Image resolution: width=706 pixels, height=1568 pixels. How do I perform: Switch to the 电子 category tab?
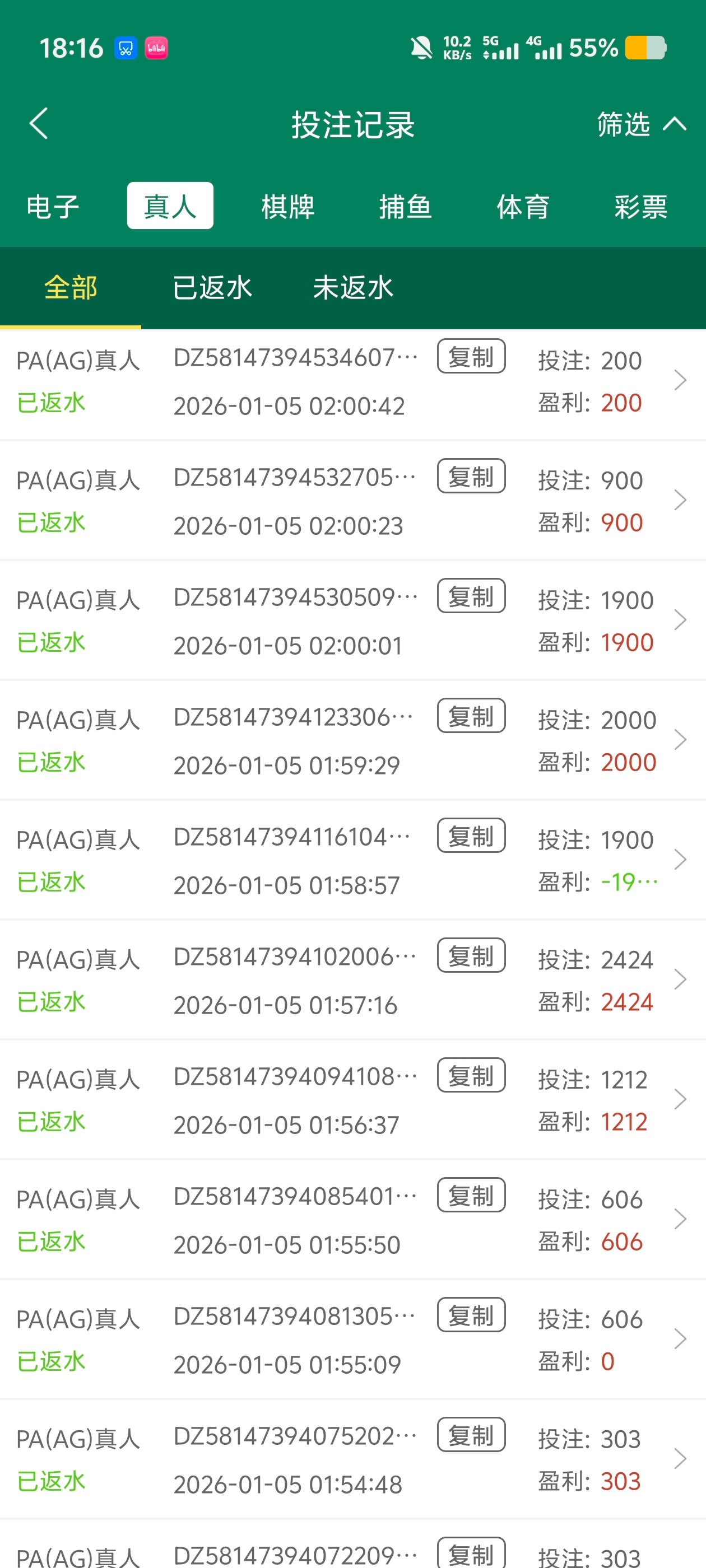coord(52,206)
